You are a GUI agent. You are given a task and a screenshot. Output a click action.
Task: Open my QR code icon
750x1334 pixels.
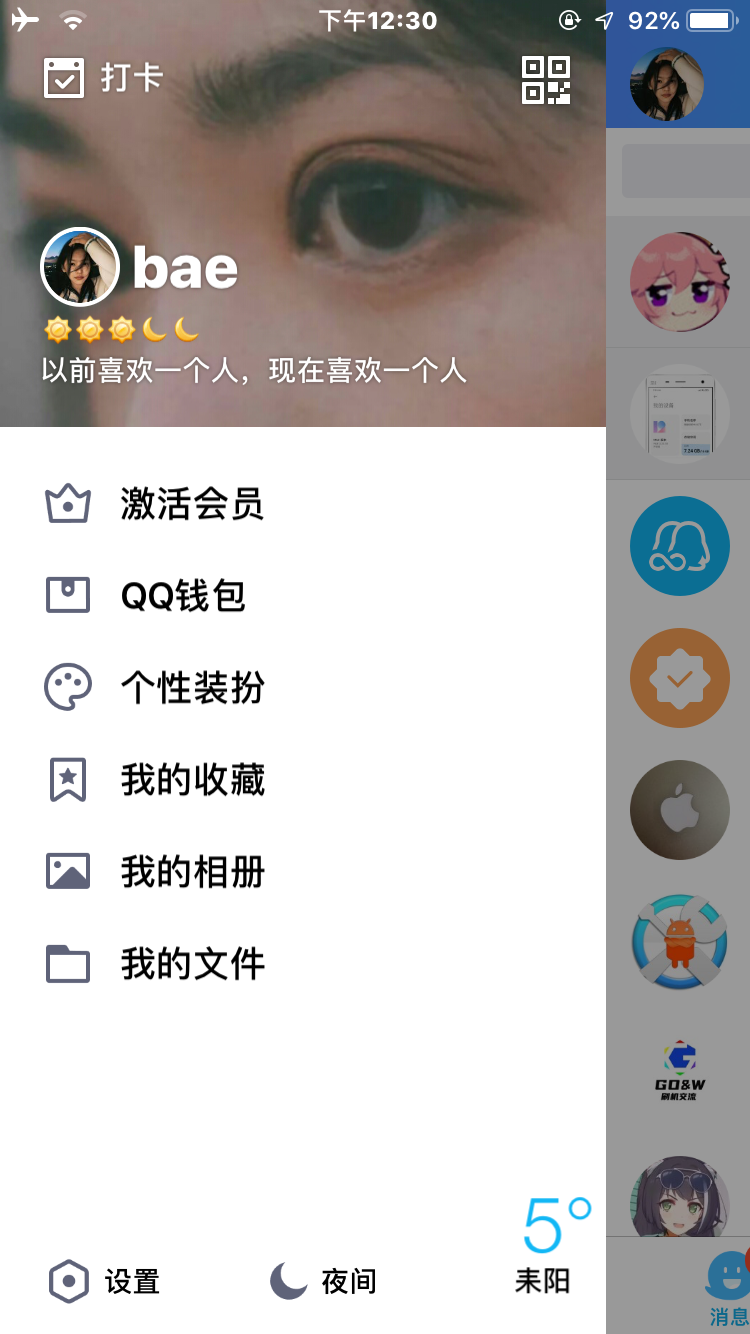point(546,80)
